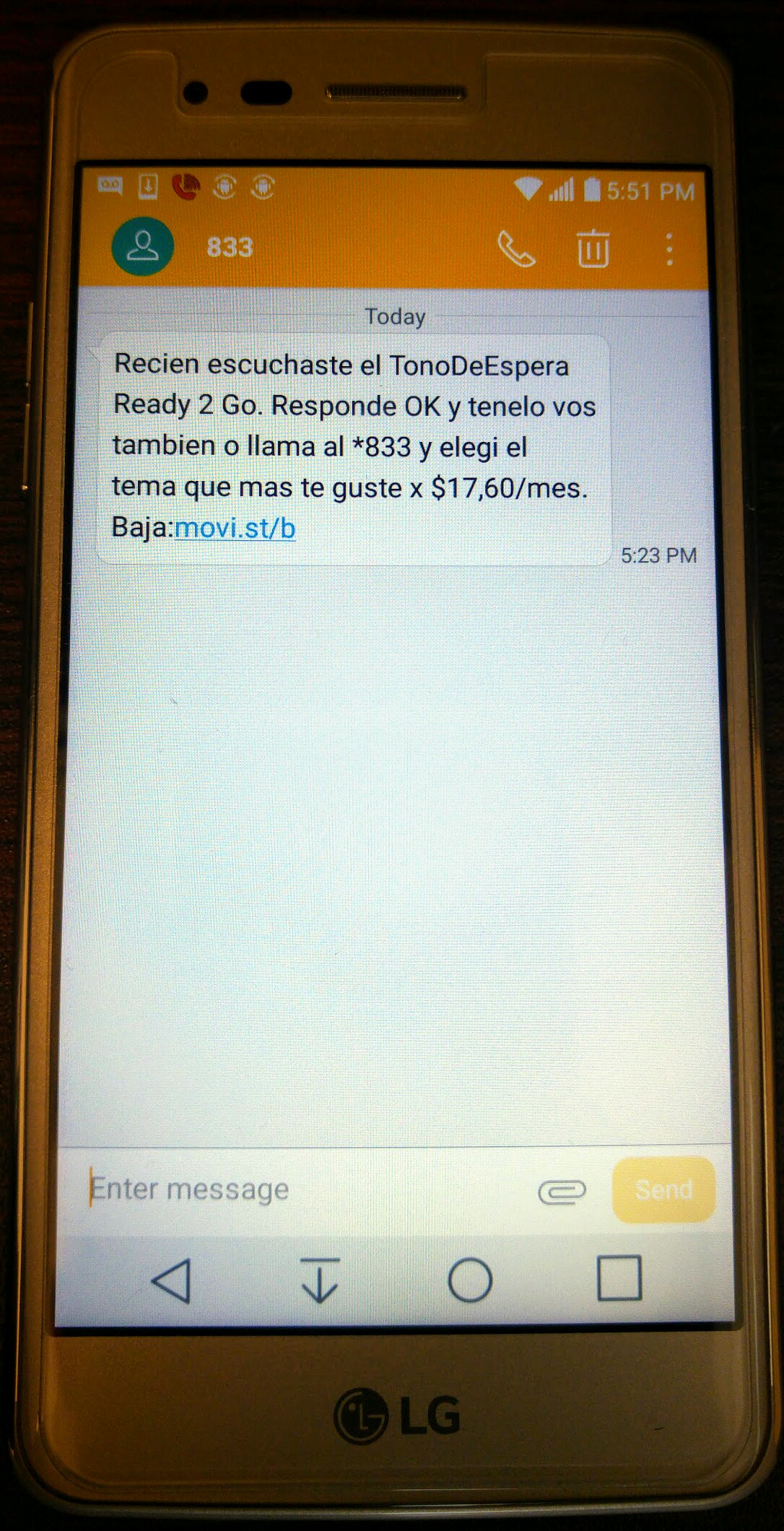Screen dimensions: 784x1531
Task: Attach a file with the paperclip
Action: coord(562,1191)
